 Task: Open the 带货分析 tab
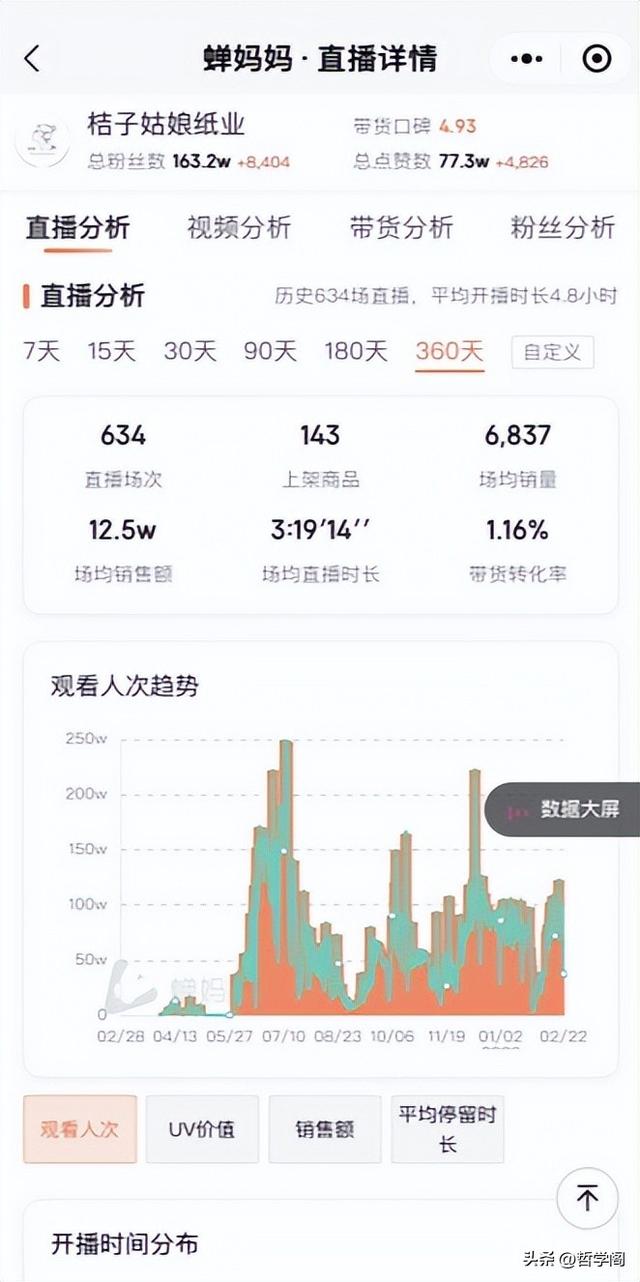[x=401, y=227]
